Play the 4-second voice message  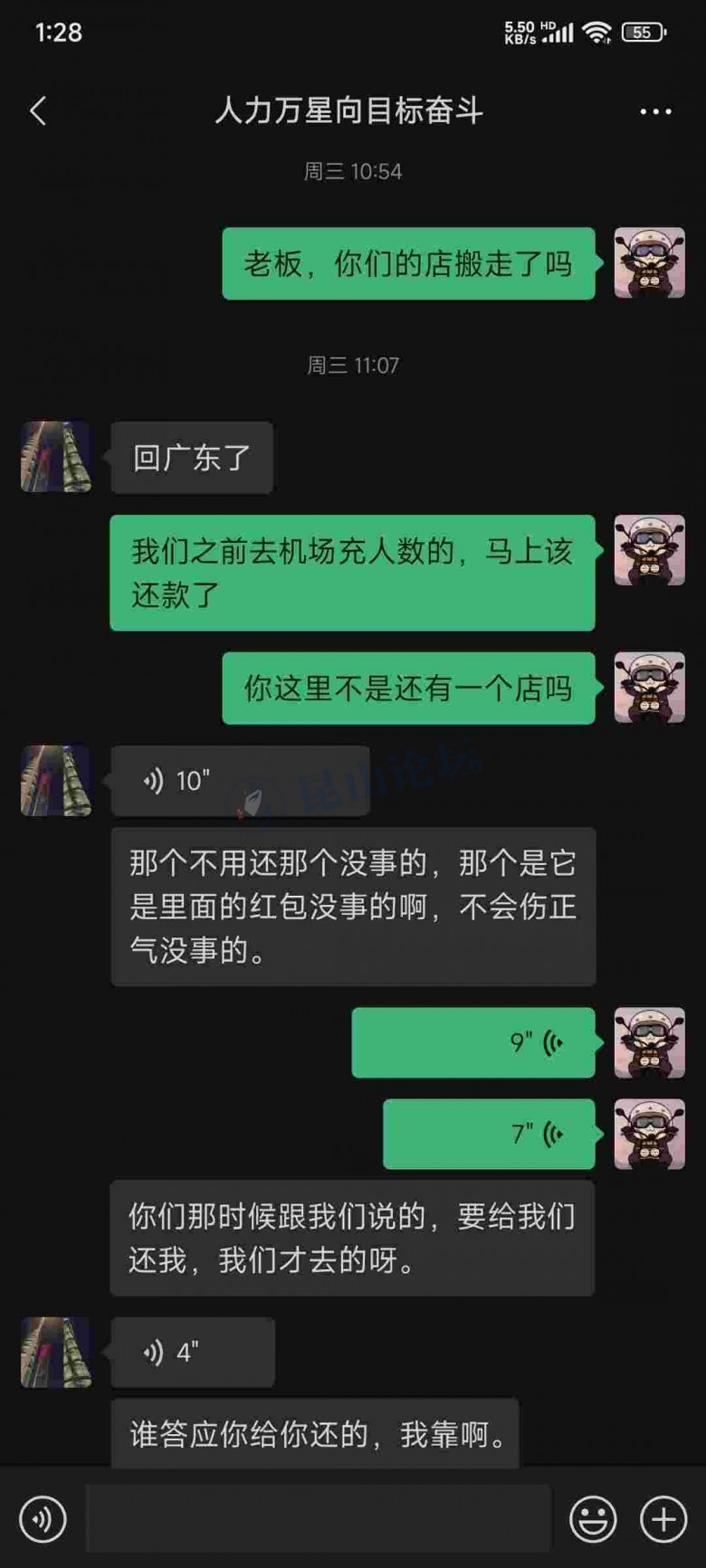[193, 1352]
